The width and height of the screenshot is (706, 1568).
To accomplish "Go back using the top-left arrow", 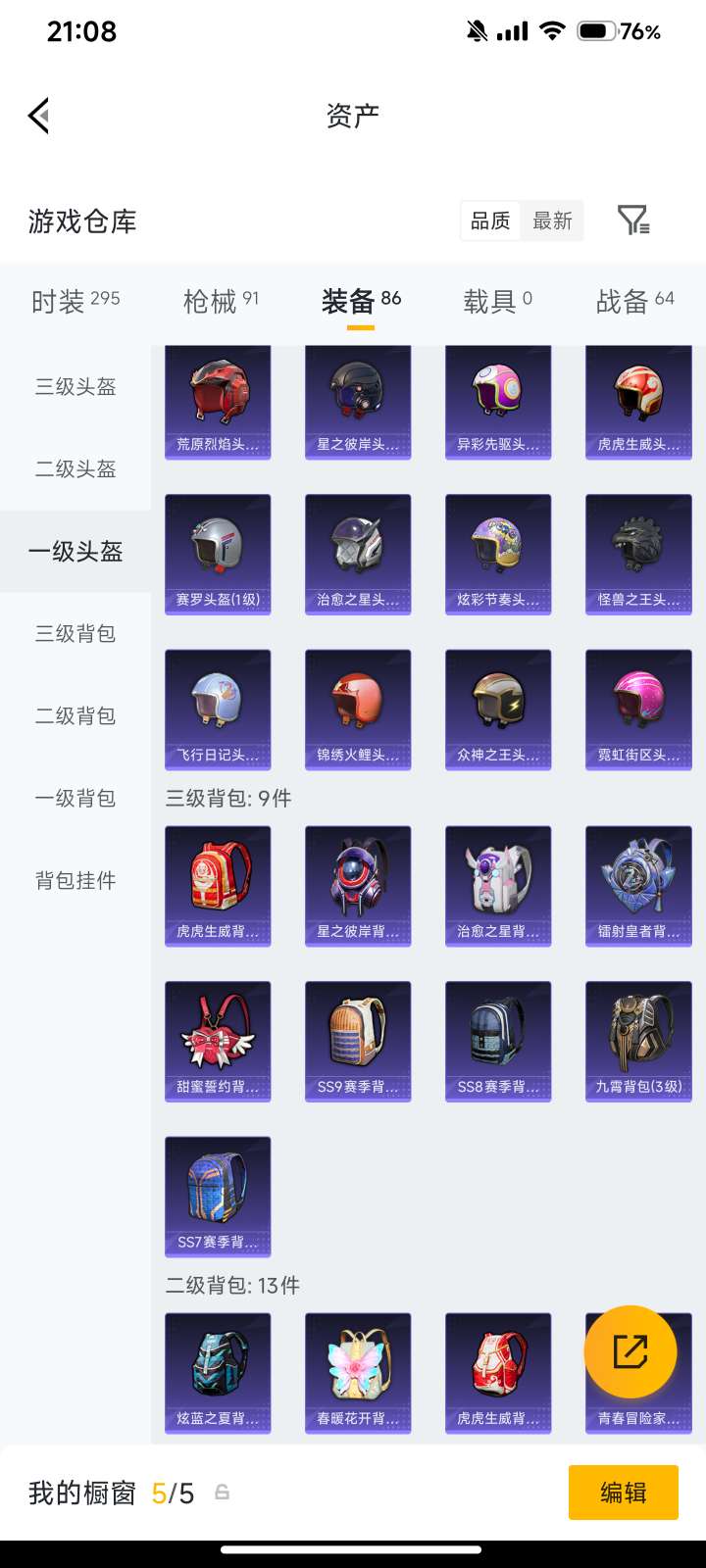I will [39, 116].
